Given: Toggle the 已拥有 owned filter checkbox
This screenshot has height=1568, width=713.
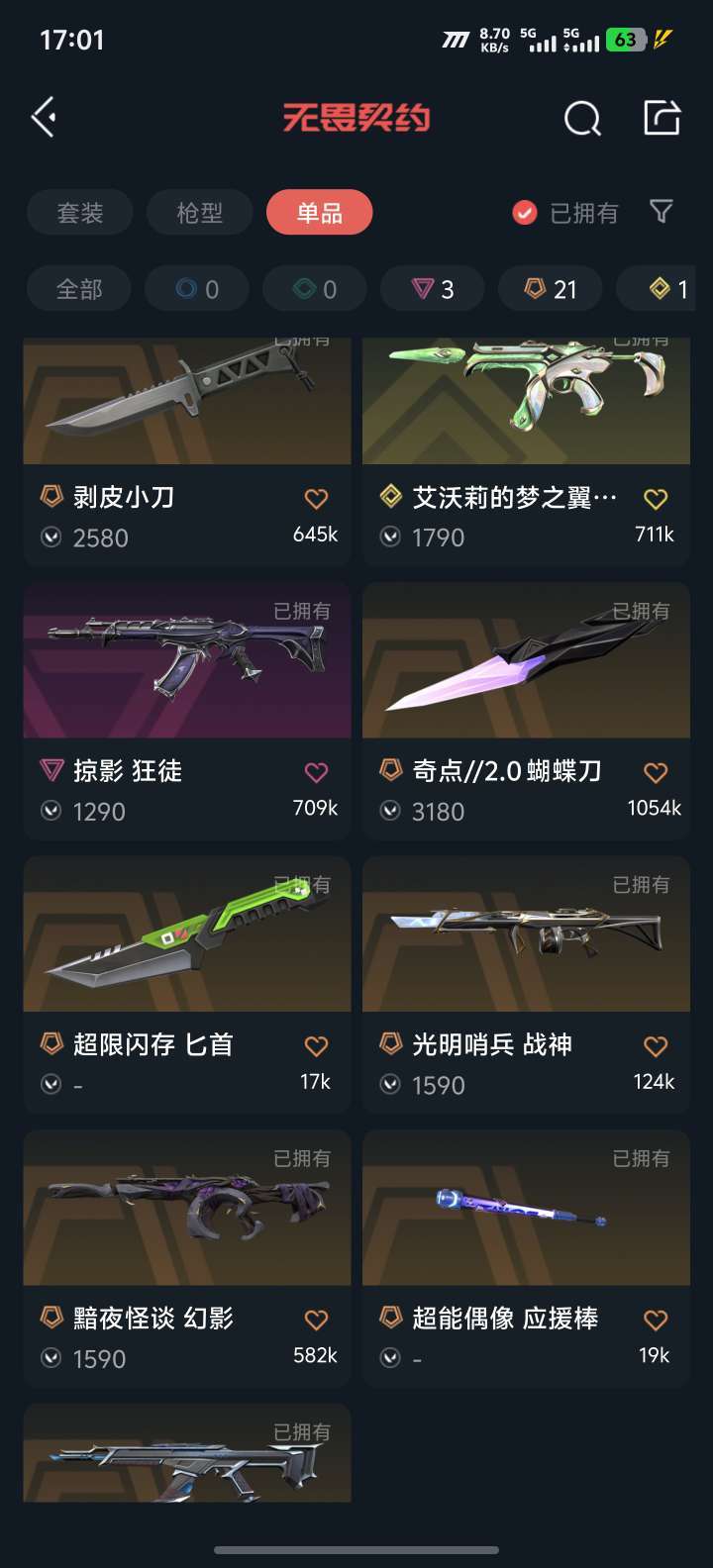Looking at the screenshot, I should point(523,212).
